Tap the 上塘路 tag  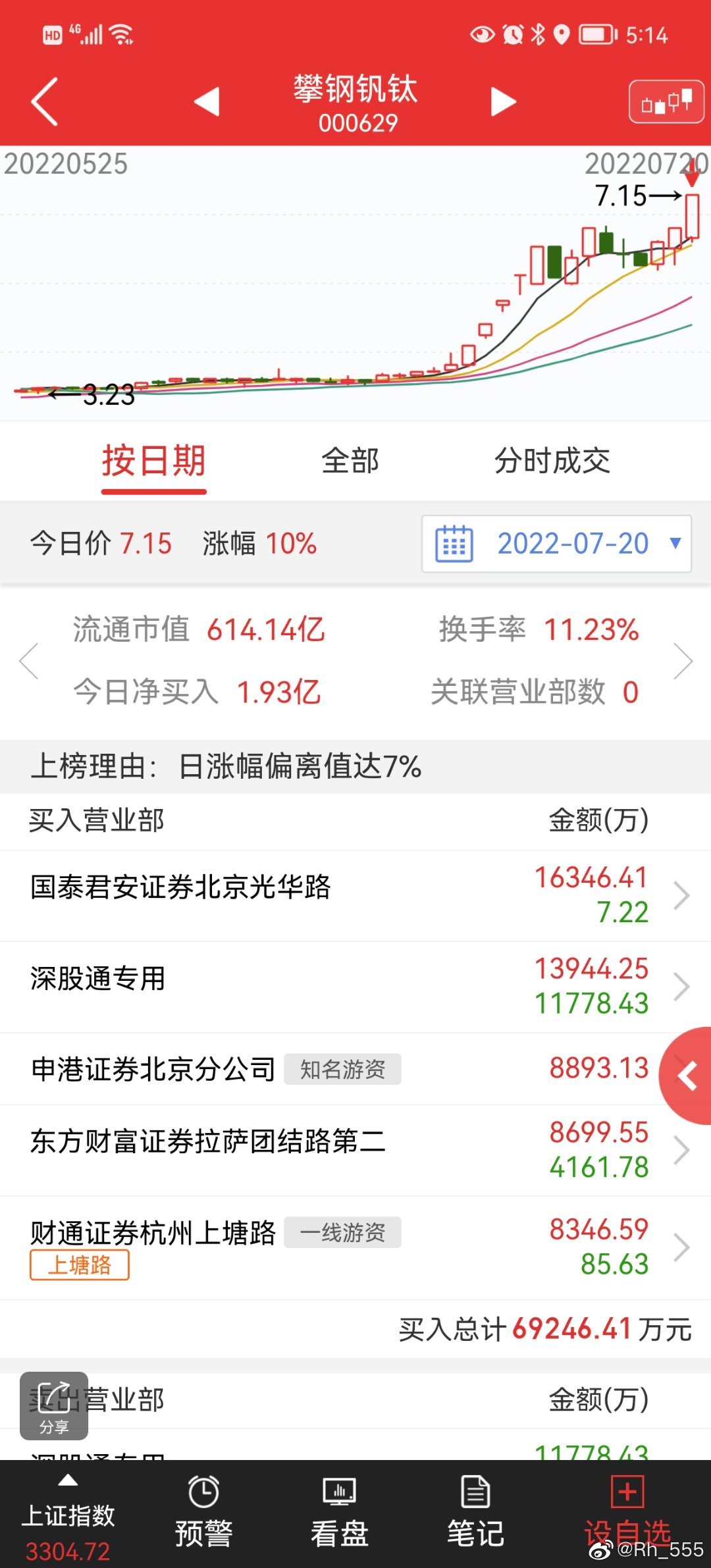pos(79,1265)
